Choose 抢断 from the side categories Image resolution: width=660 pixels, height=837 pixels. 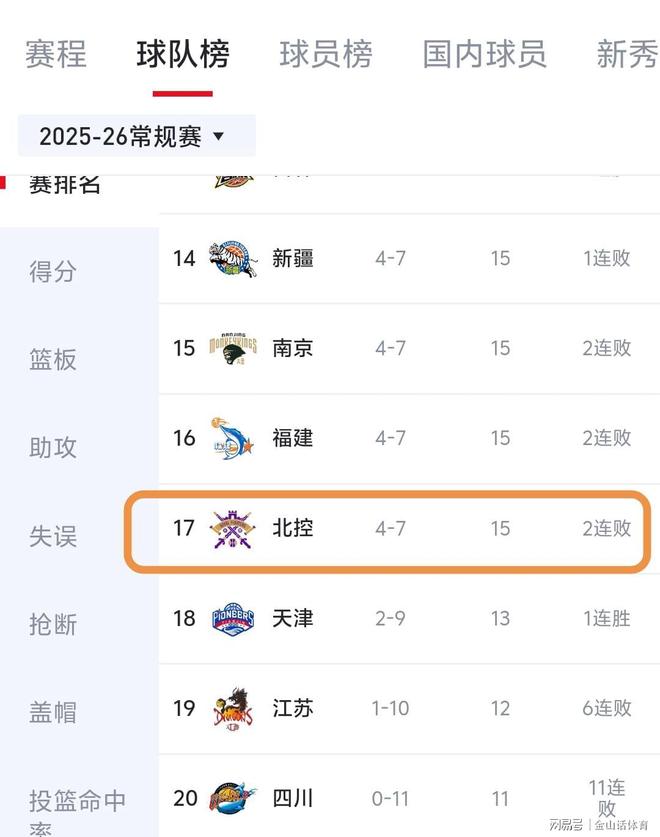click(53, 625)
